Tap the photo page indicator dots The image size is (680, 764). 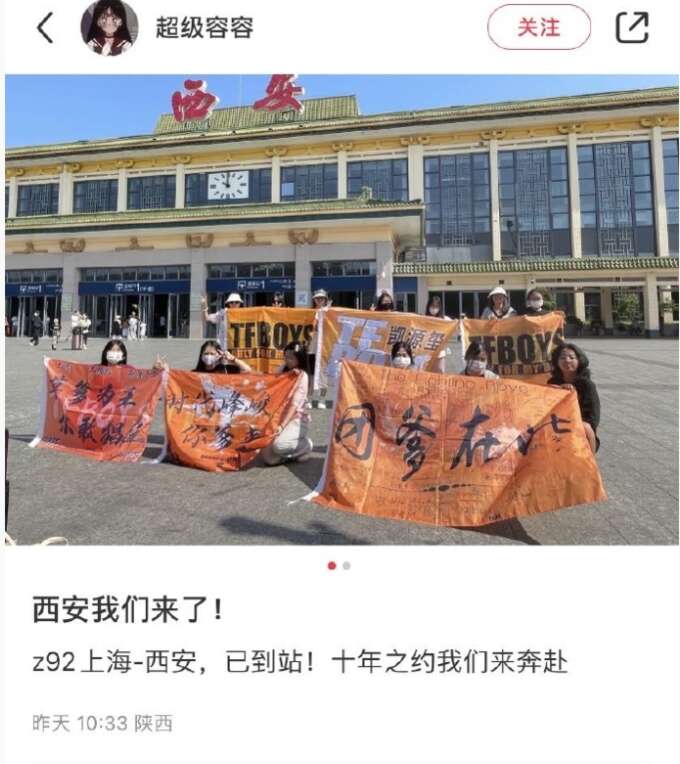point(339,565)
